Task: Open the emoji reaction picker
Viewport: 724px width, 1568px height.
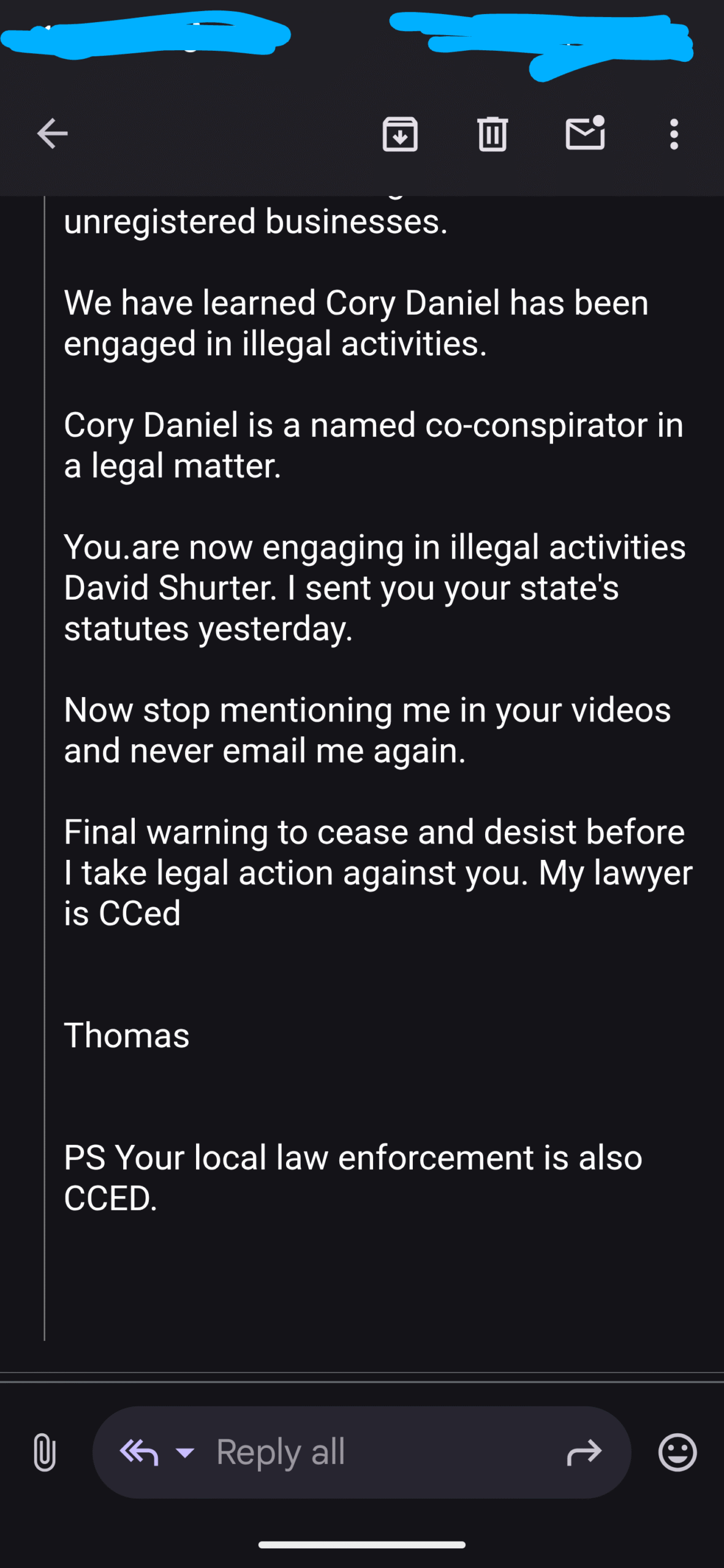Action: (677, 1452)
